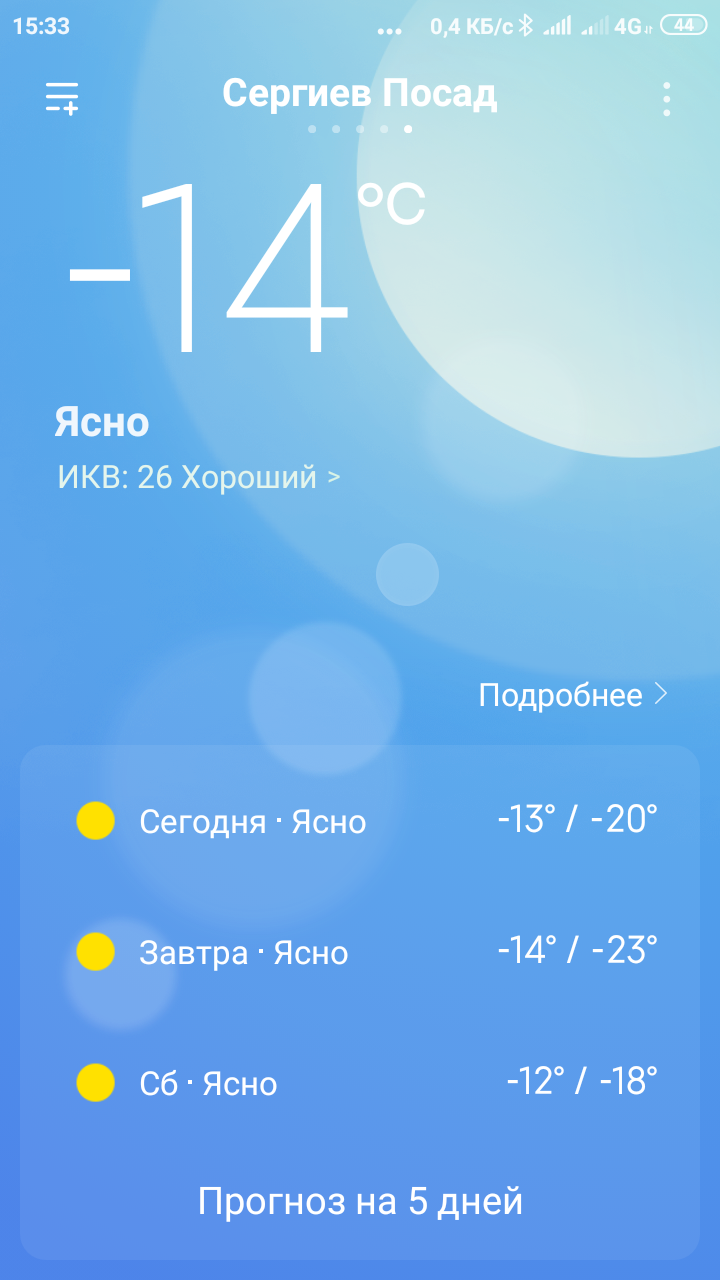
Task: Tap Подробнее for detailed weather
Action: [572, 695]
